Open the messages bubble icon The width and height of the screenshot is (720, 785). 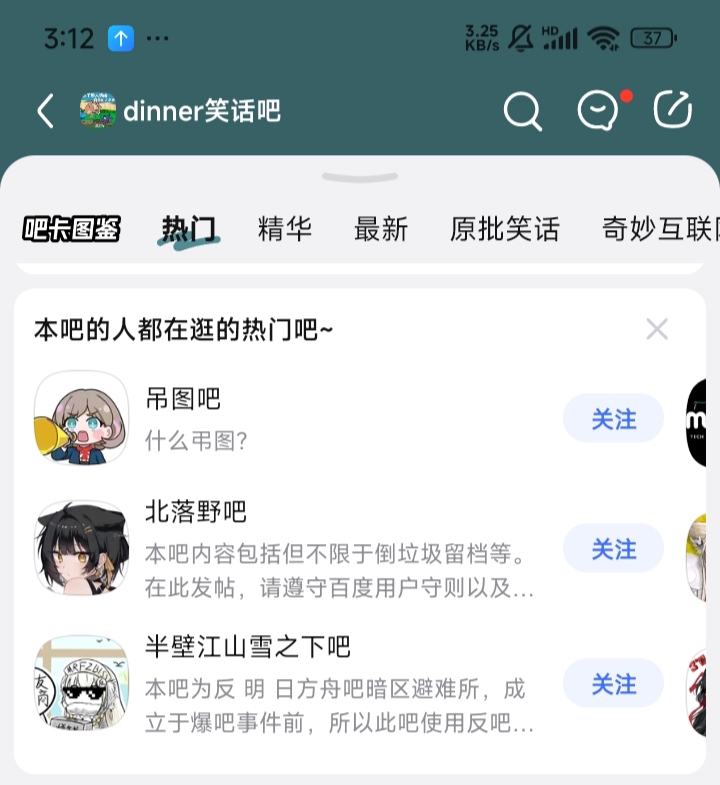(x=598, y=110)
